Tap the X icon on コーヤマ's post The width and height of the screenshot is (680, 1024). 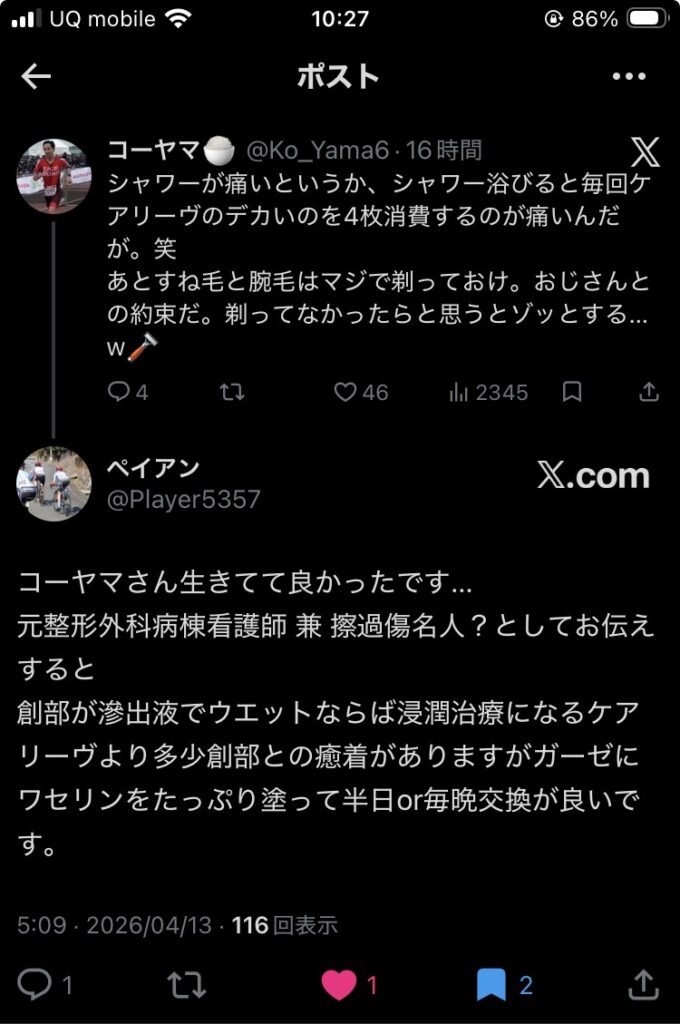pos(645,152)
